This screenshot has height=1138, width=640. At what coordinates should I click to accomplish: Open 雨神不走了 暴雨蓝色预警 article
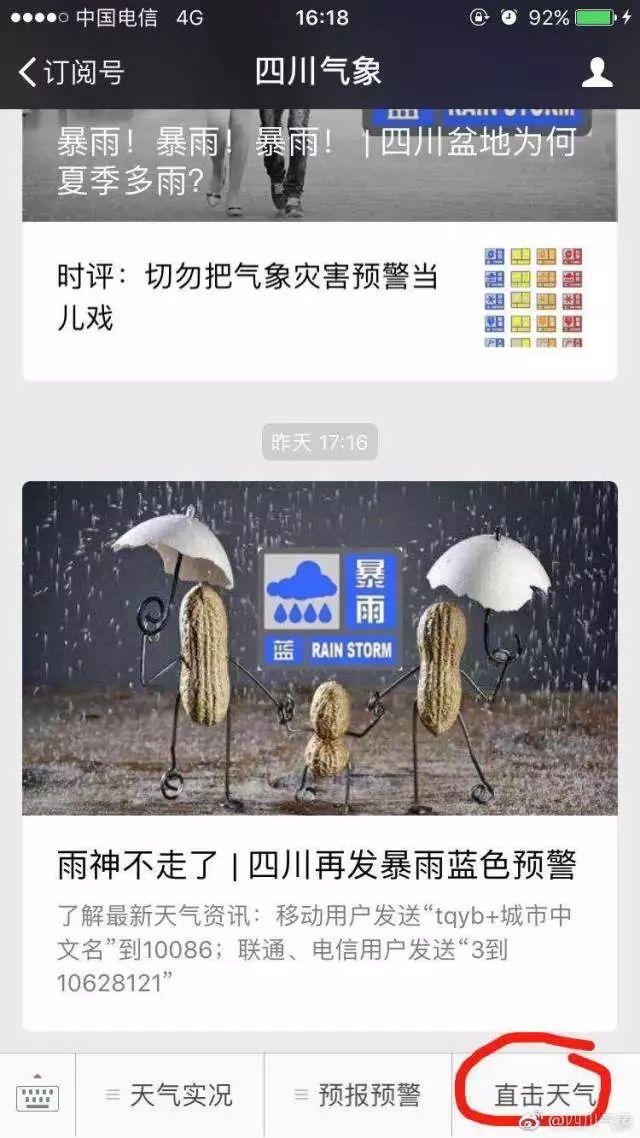coord(319,756)
